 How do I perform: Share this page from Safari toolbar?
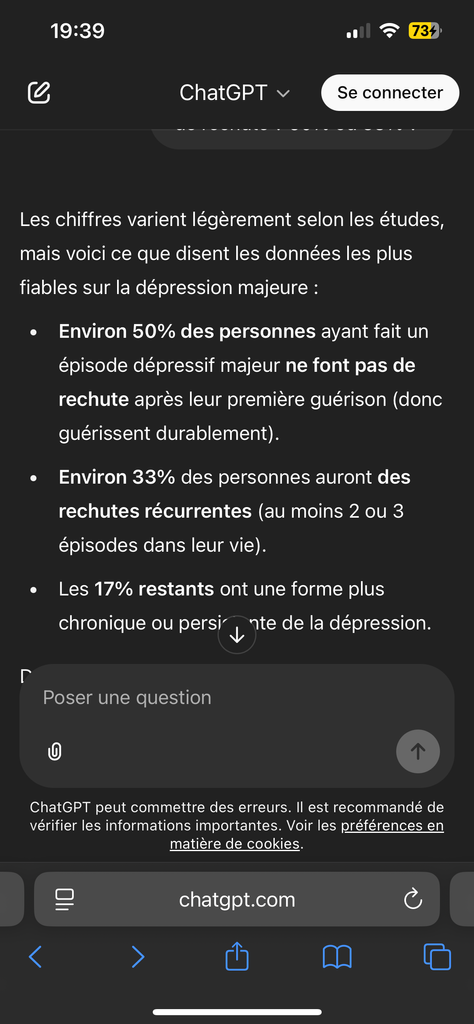coord(237,956)
